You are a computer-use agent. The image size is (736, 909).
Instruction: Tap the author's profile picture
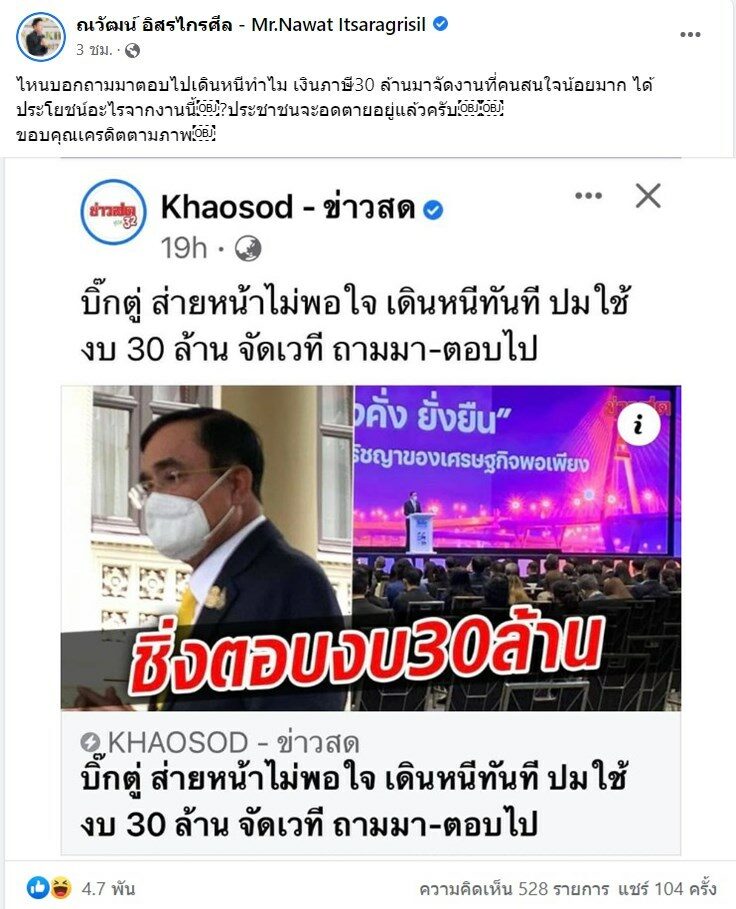pos(40,36)
